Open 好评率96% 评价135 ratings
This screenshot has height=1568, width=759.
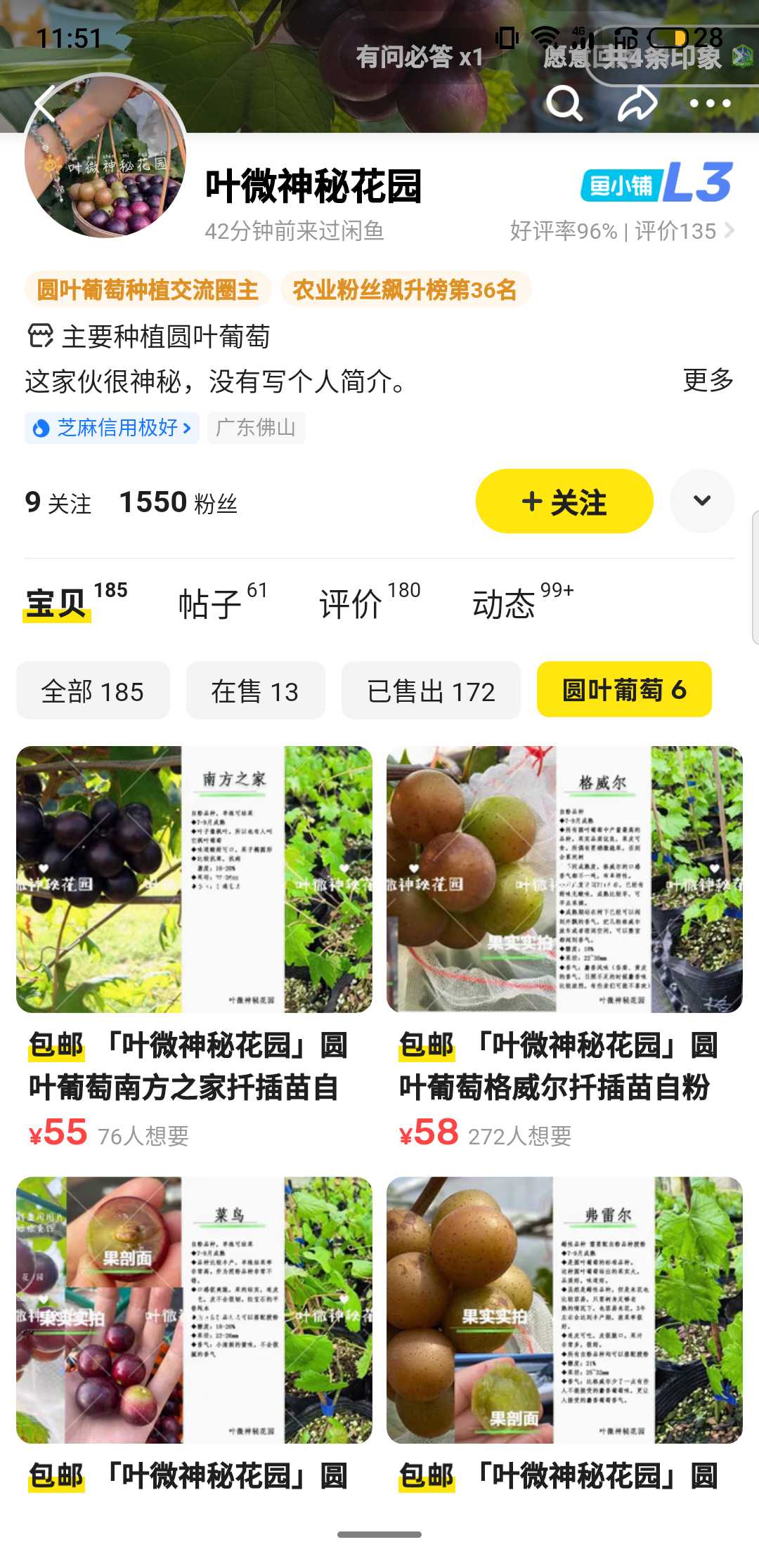click(622, 231)
